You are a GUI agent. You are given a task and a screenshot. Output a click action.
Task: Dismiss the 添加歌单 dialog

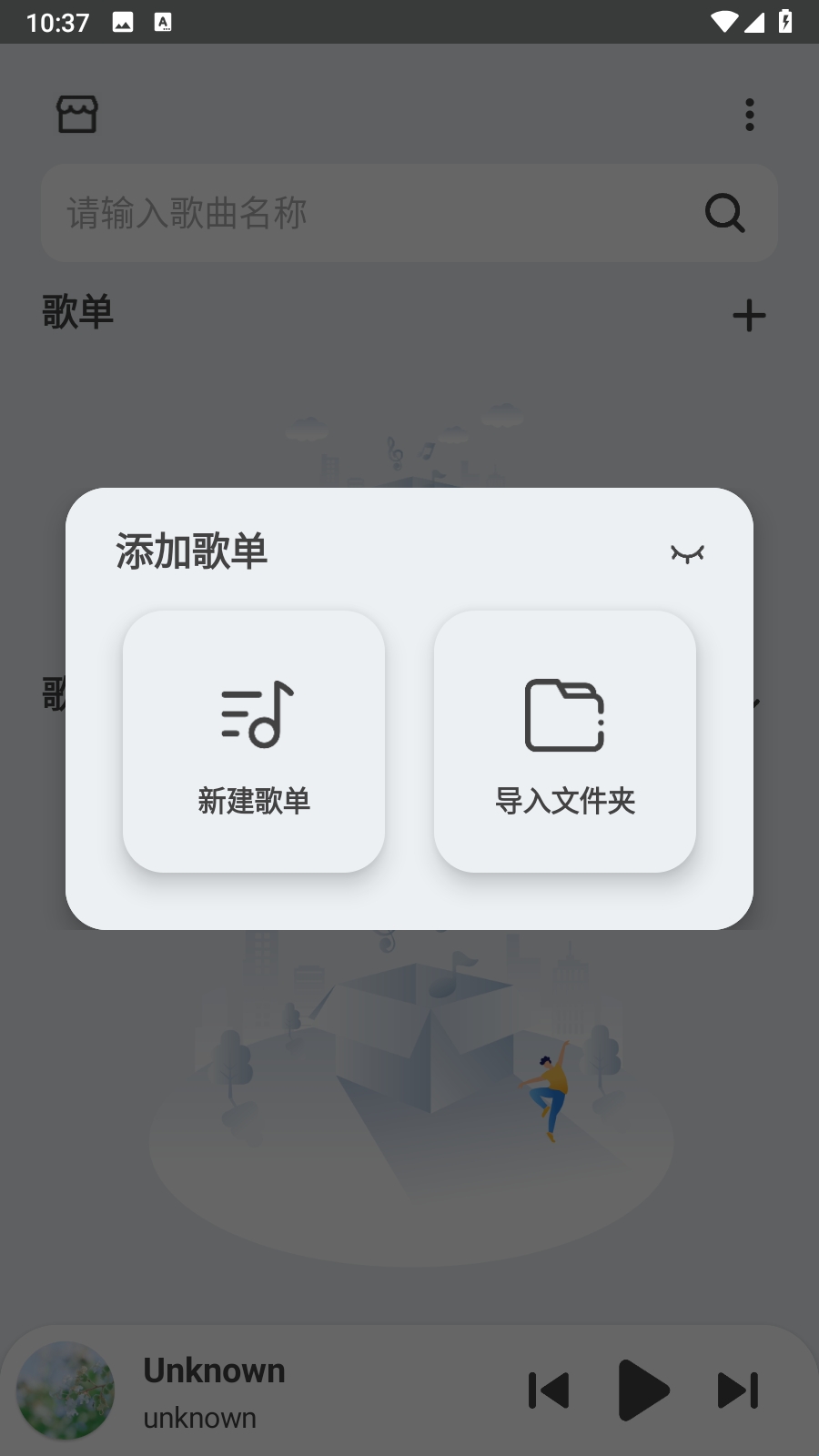(687, 553)
